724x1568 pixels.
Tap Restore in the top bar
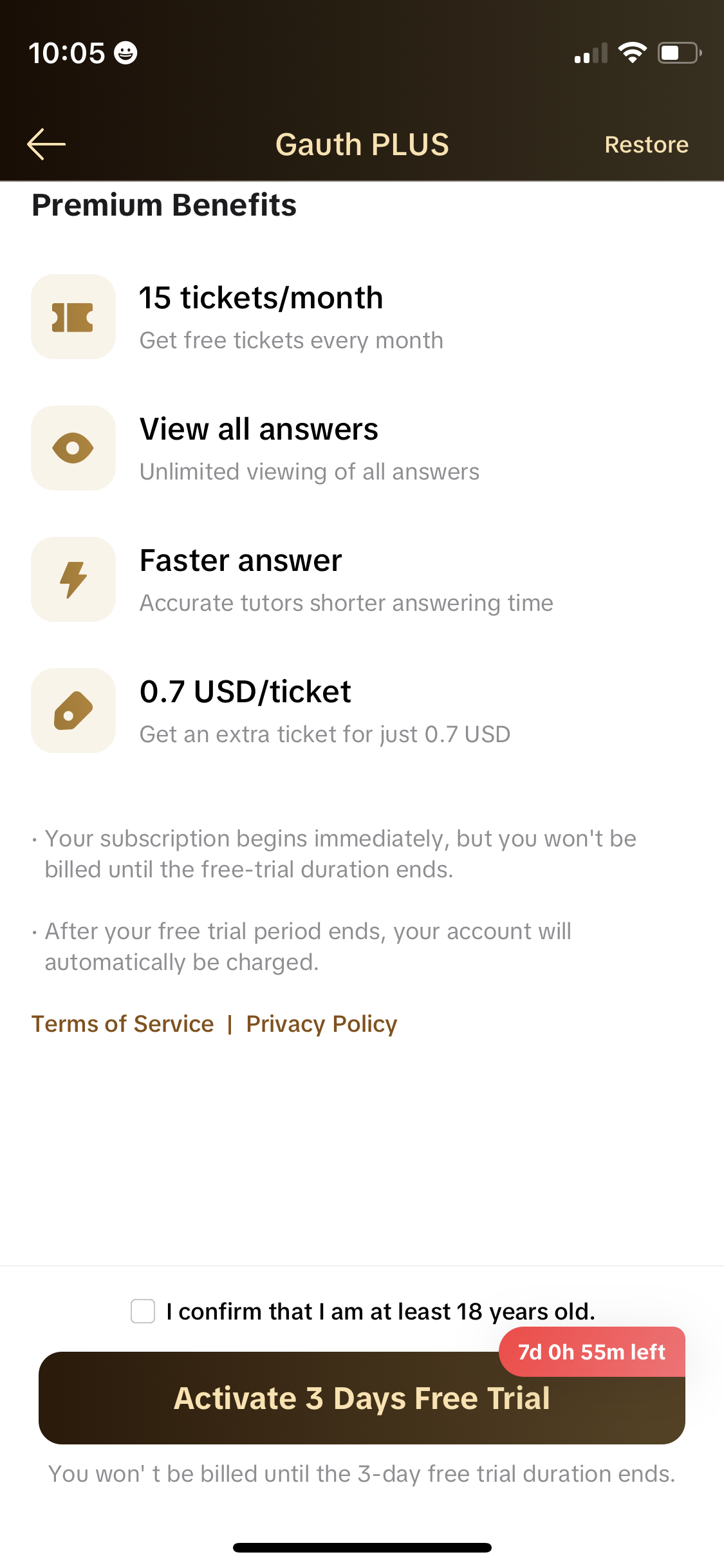(646, 144)
